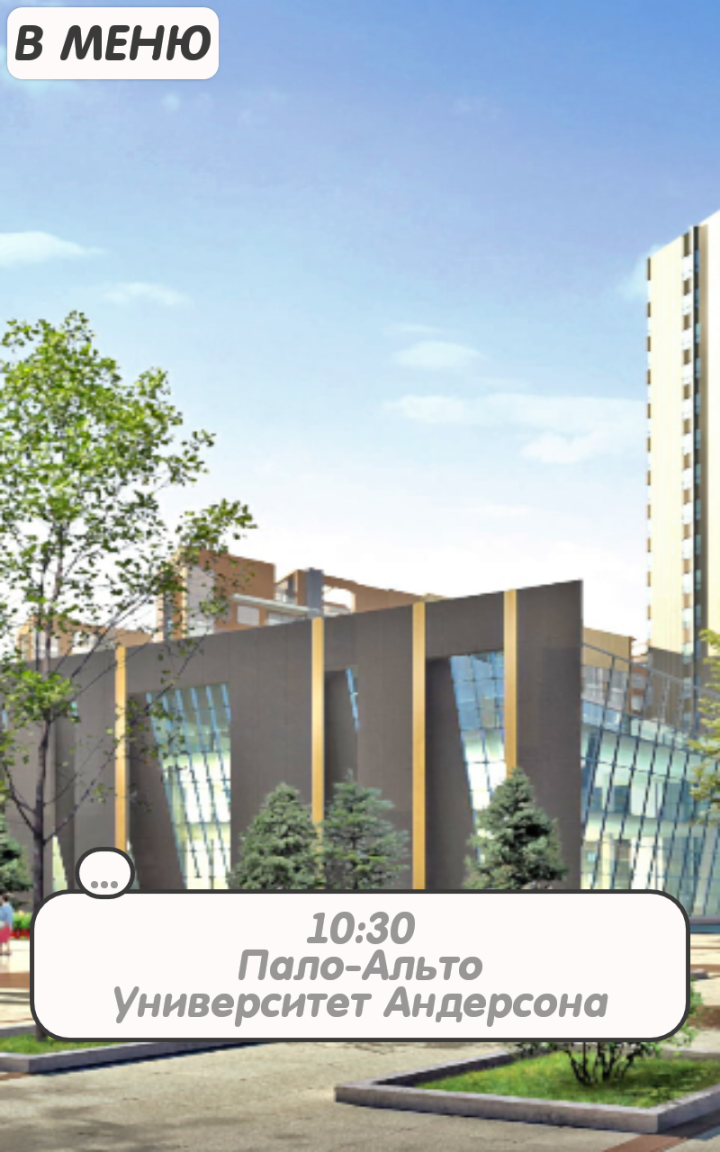Return to the main menu via В МЕНЮ
Image resolution: width=720 pixels, height=1152 pixels.
112,43
